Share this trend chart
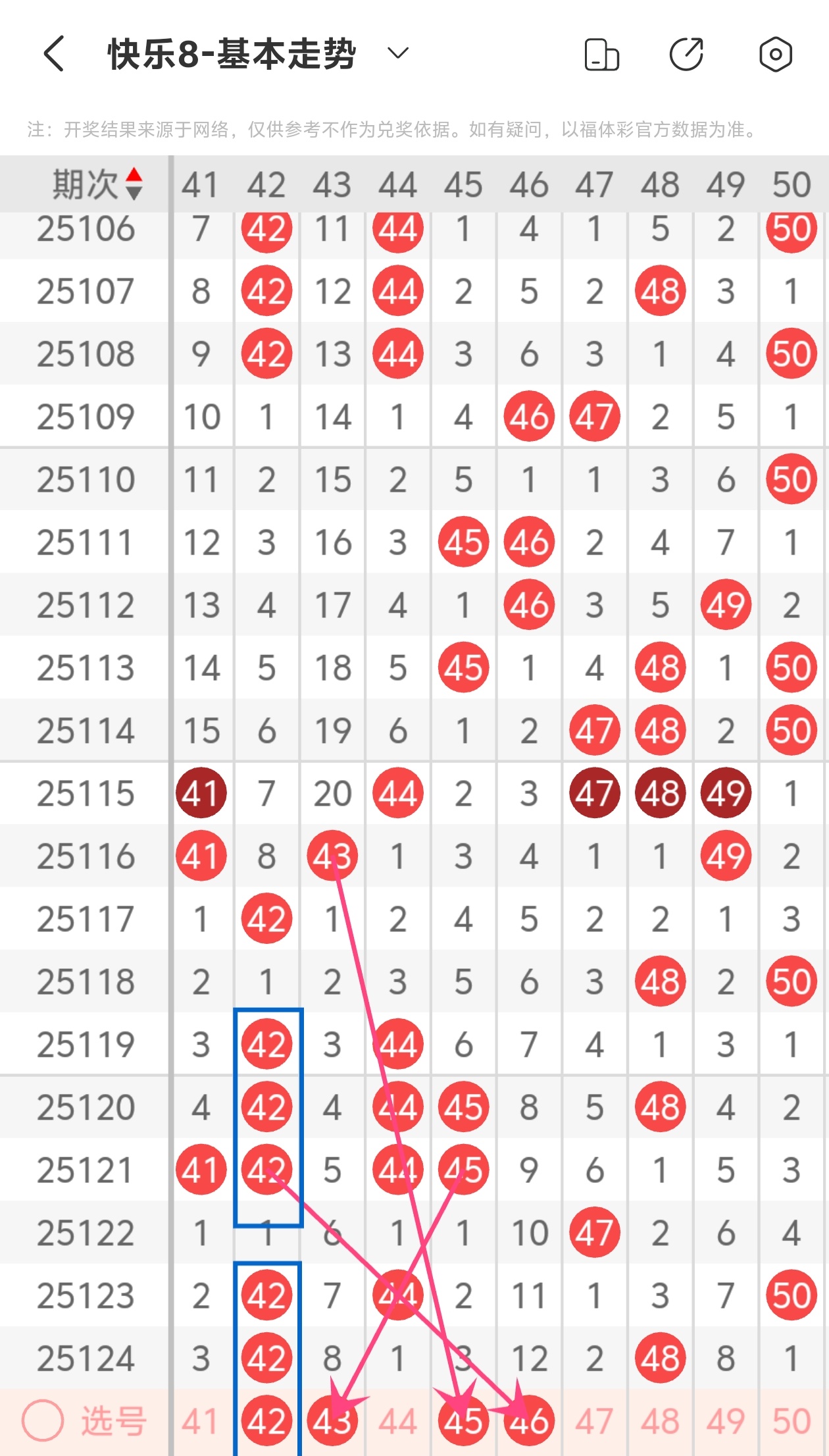This screenshot has width=829, height=1456. pos(686,54)
